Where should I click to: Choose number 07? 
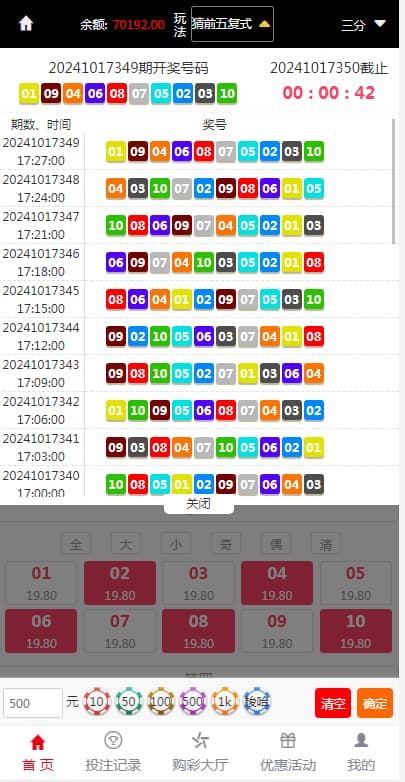coord(120,630)
